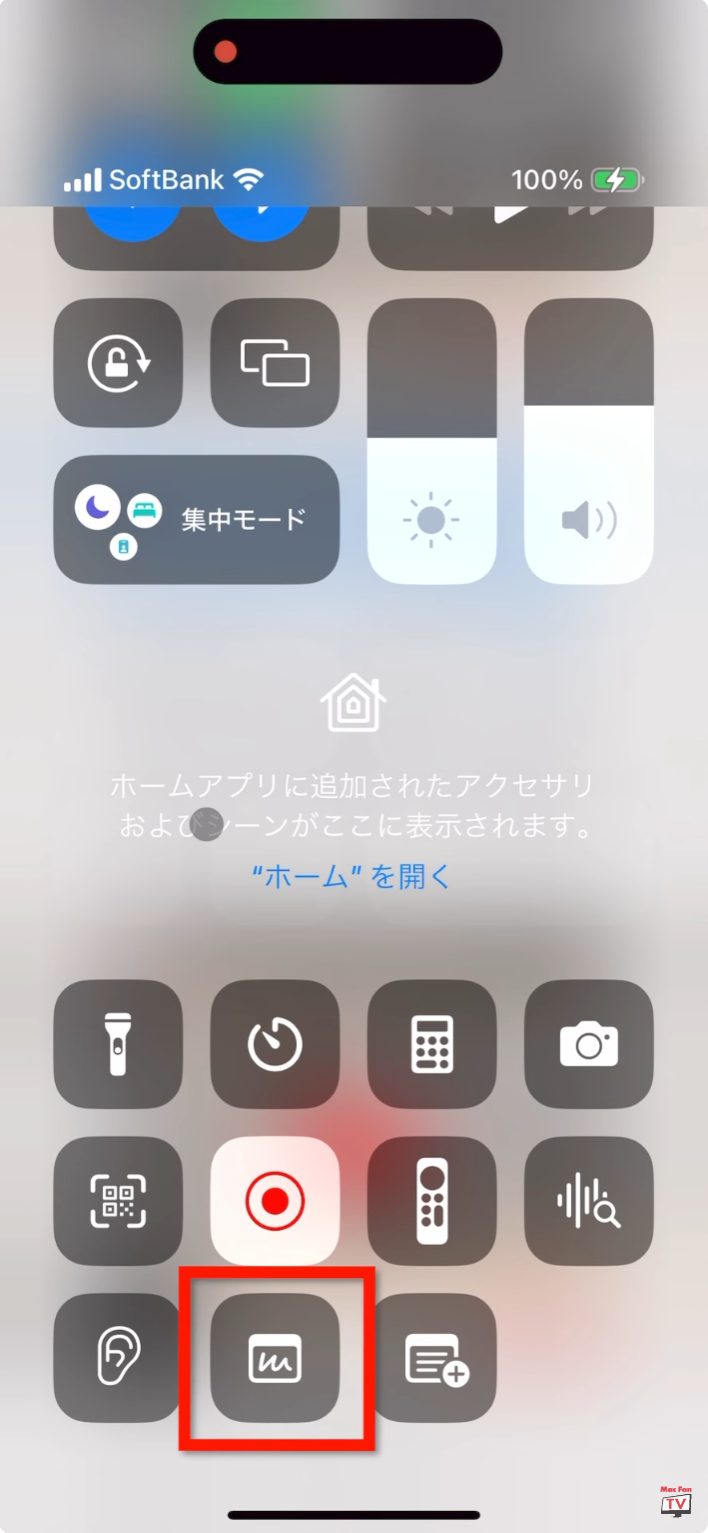Open the QR code scanner
708x1533 pixels.
[x=118, y=1201]
